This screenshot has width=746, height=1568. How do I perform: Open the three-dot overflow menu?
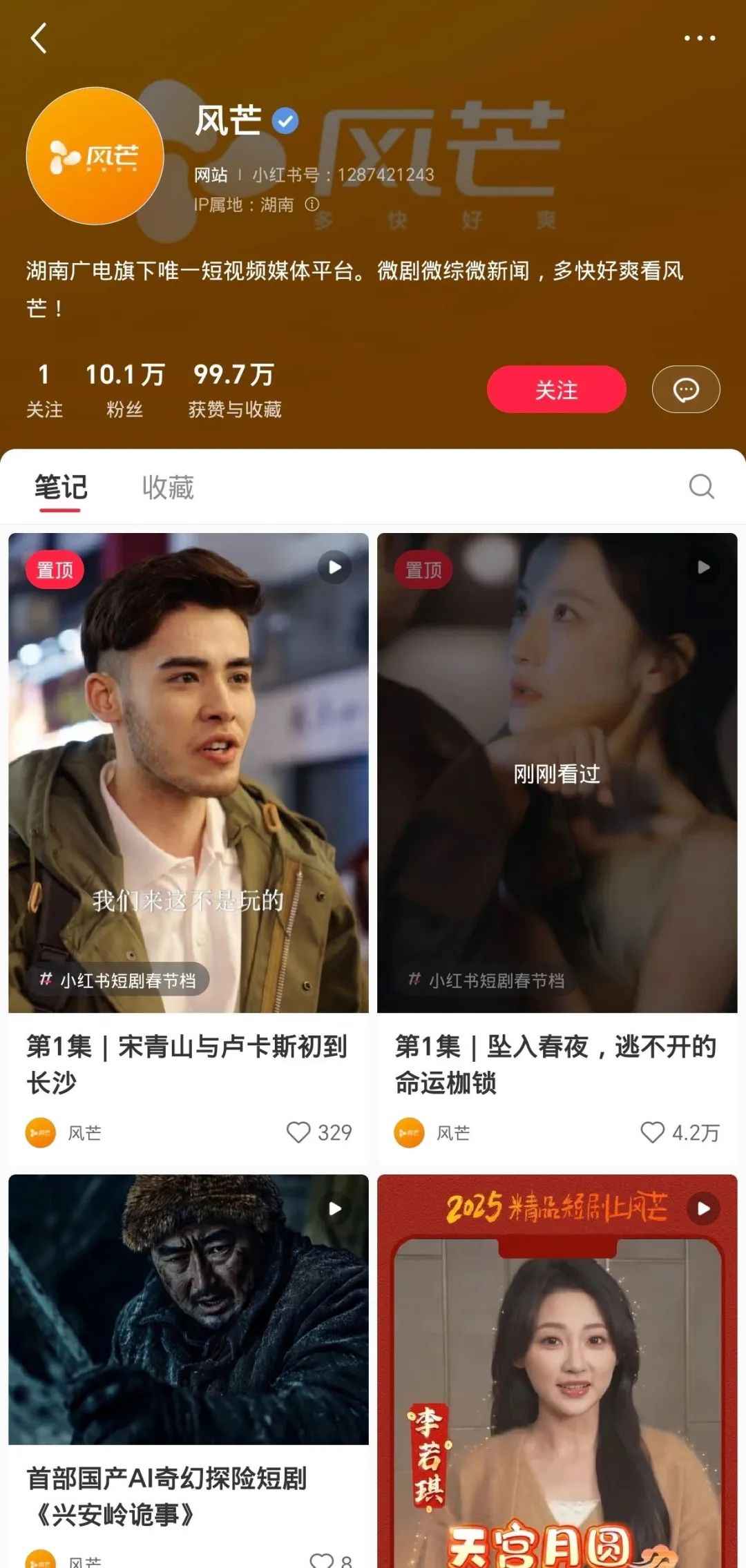point(699,38)
